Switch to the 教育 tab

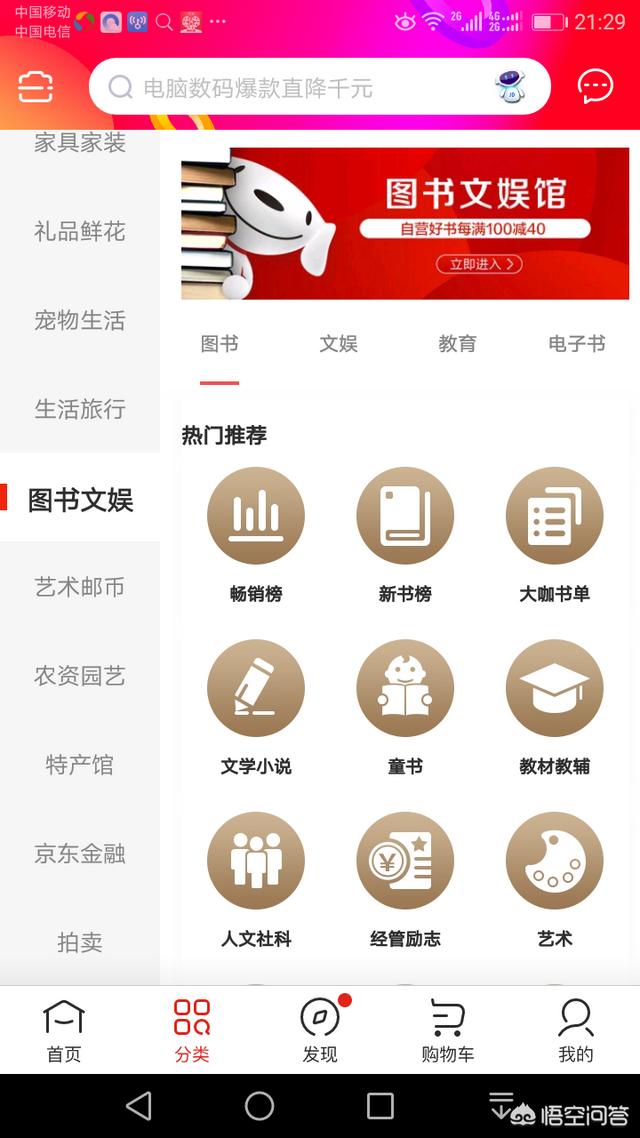[457, 344]
